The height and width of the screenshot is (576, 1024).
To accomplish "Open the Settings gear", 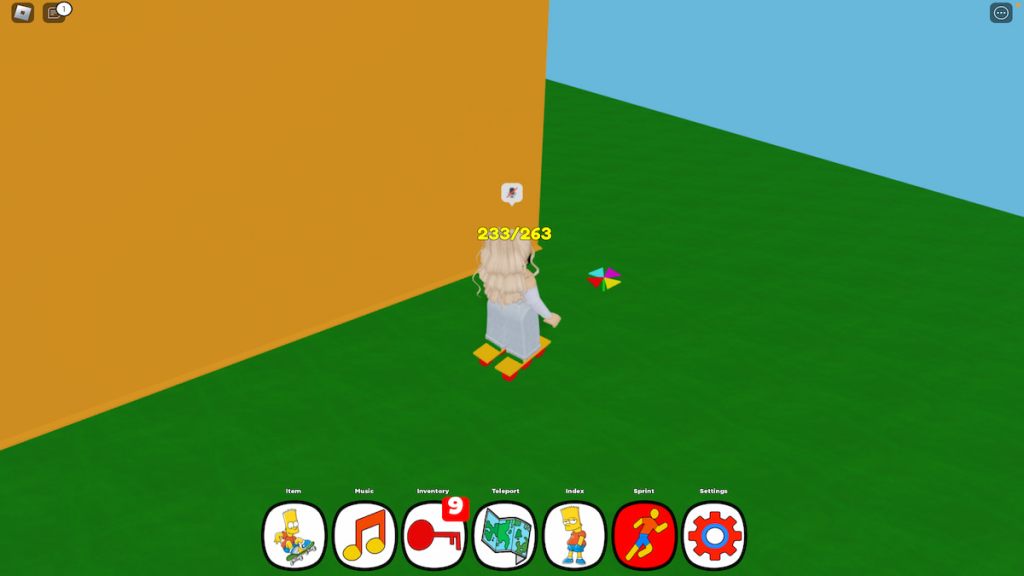I will pos(714,535).
